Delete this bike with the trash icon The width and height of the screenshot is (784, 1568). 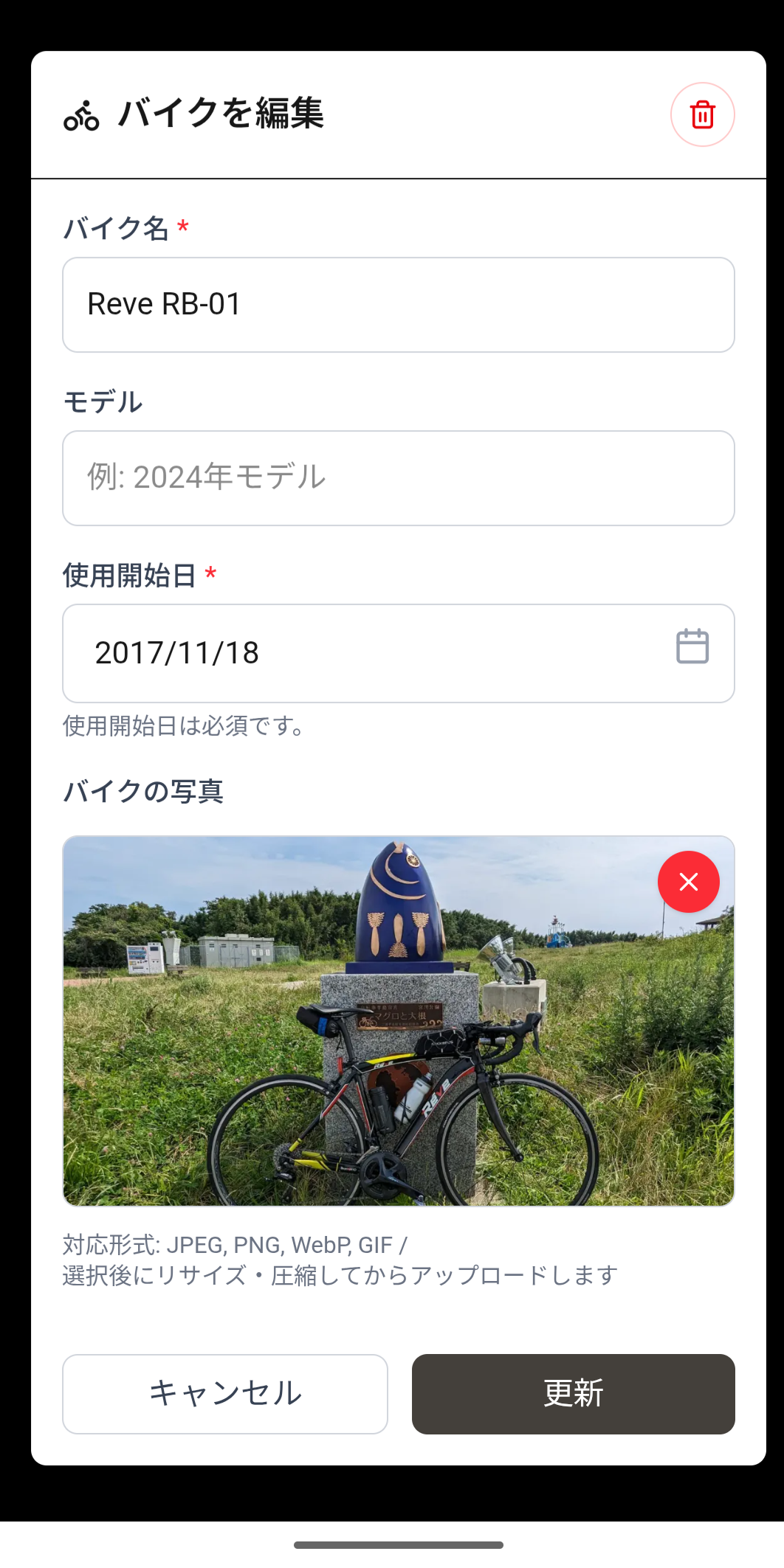(702, 114)
